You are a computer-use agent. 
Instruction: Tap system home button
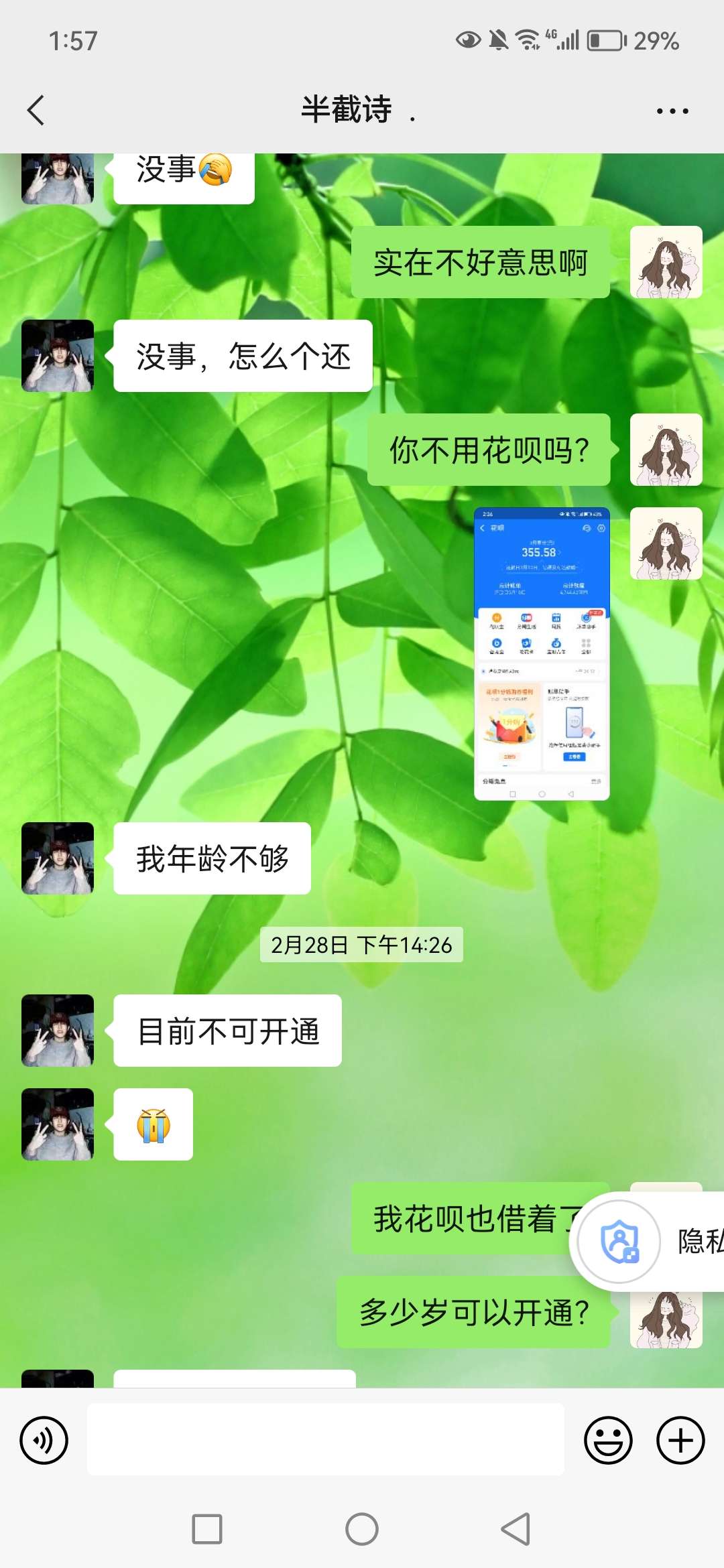(362, 1530)
